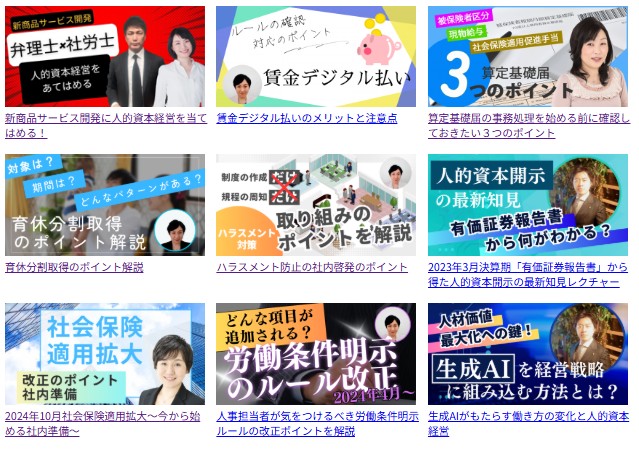
Task: Open the 育休分割取得 thumbnail image
Action: pos(104,204)
